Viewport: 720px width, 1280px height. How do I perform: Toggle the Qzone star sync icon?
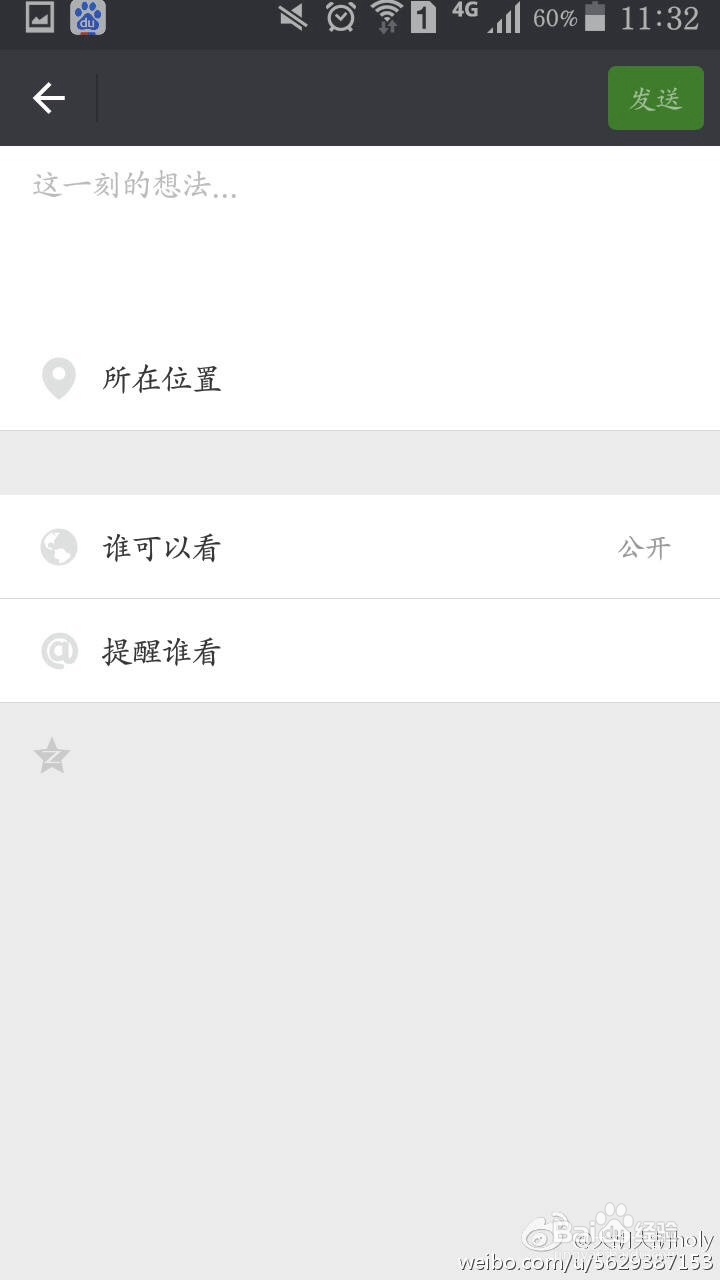(52, 757)
